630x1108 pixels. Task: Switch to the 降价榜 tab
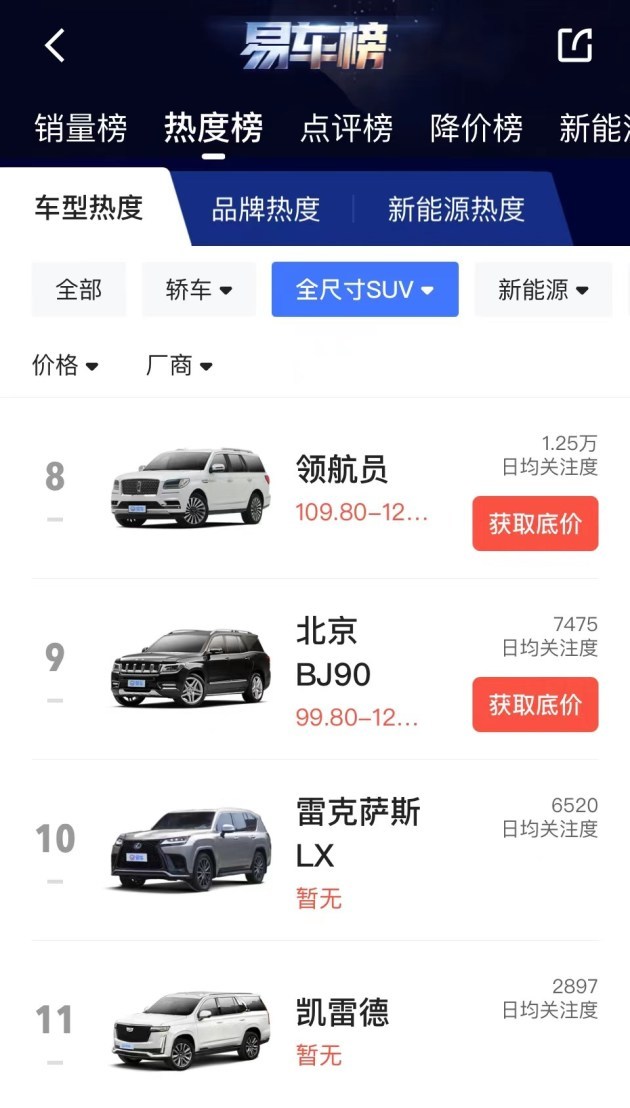[477, 129]
